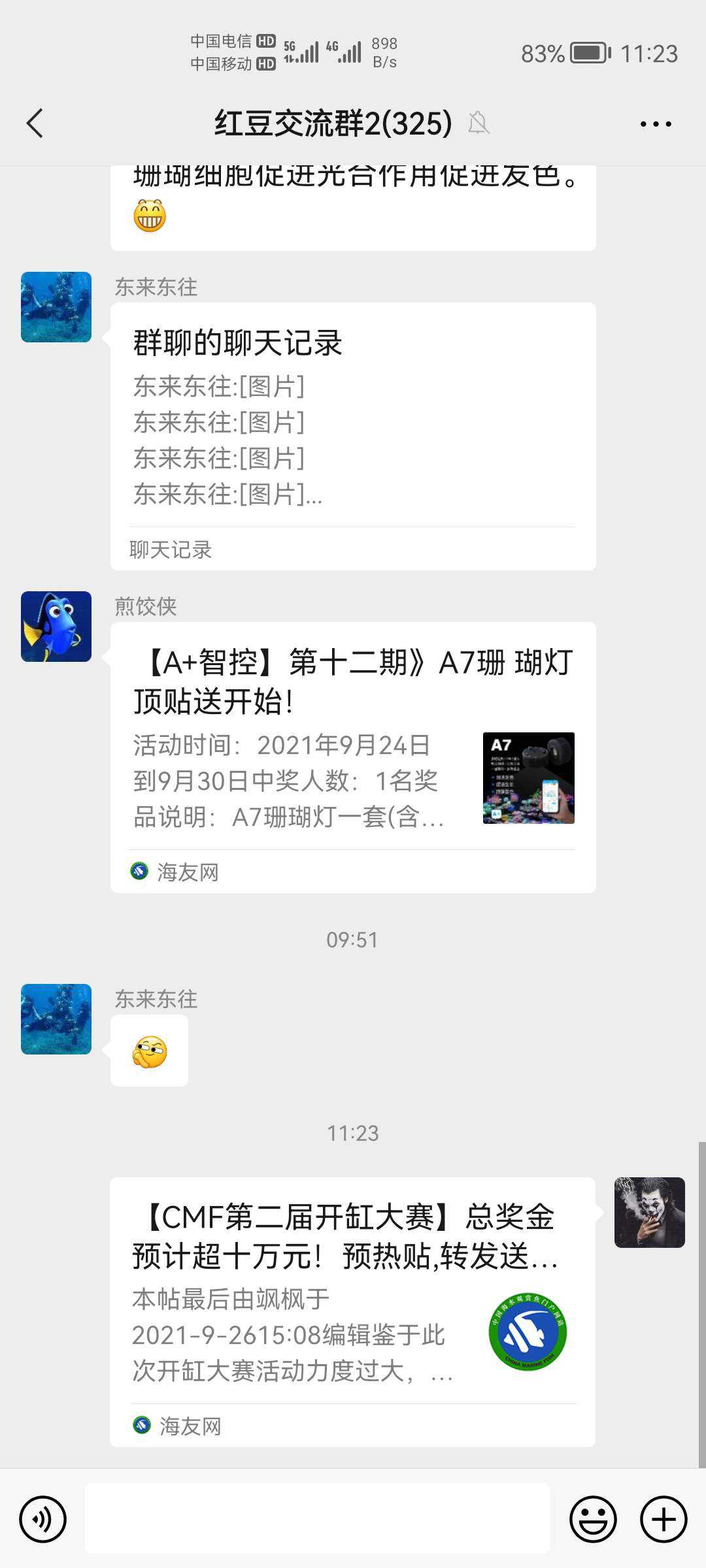Open the CMF第二届开缸大赛 link card

(x=352, y=1311)
